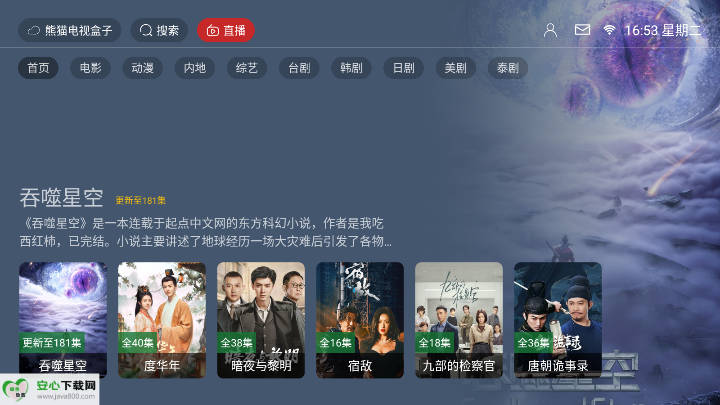The width and height of the screenshot is (720, 405).
Task: Switch to the 动漫 tab
Action: tap(142, 68)
